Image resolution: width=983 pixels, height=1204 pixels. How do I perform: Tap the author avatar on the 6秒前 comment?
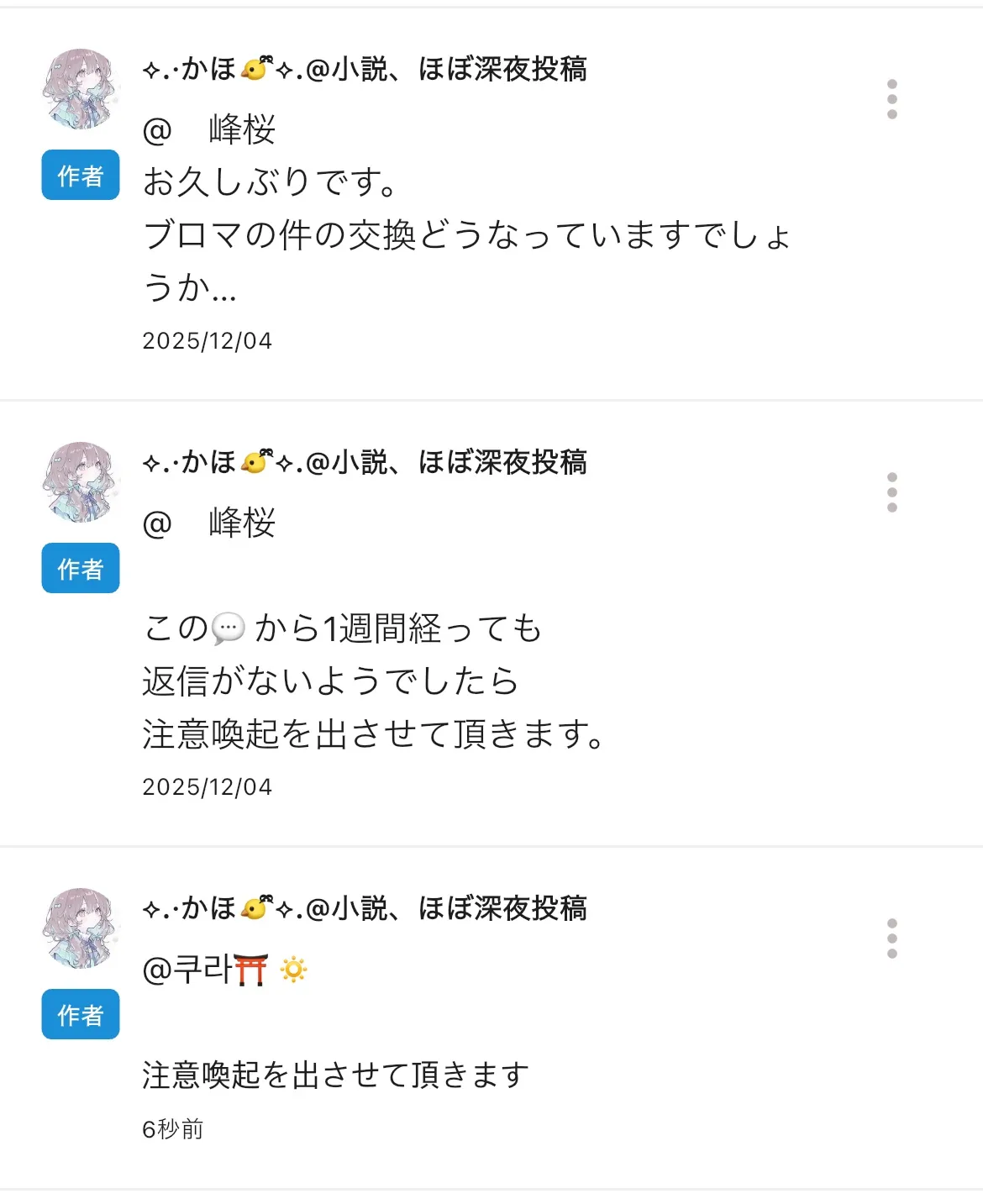coord(81,928)
